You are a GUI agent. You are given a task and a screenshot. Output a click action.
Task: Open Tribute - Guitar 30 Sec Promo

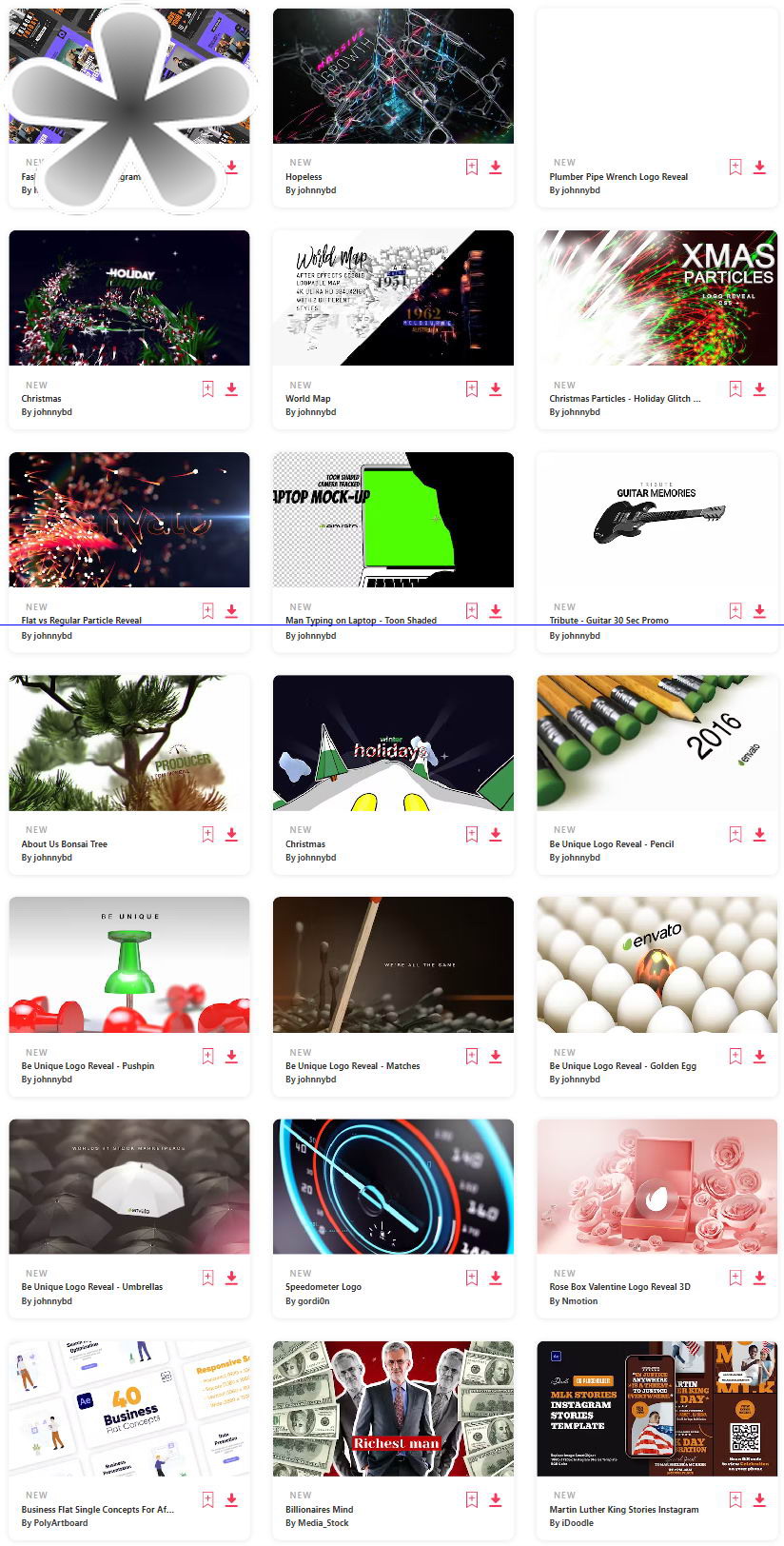657,520
